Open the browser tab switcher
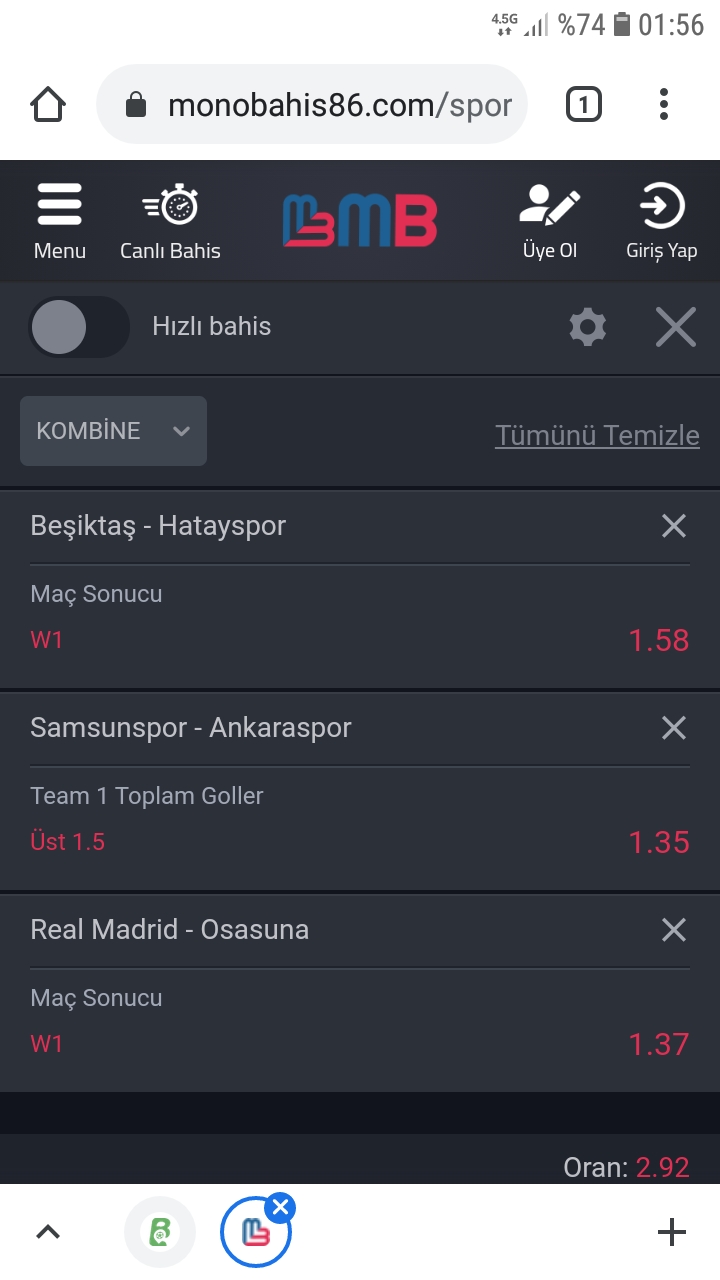The height and width of the screenshot is (1280, 720). (x=584, y=104)
